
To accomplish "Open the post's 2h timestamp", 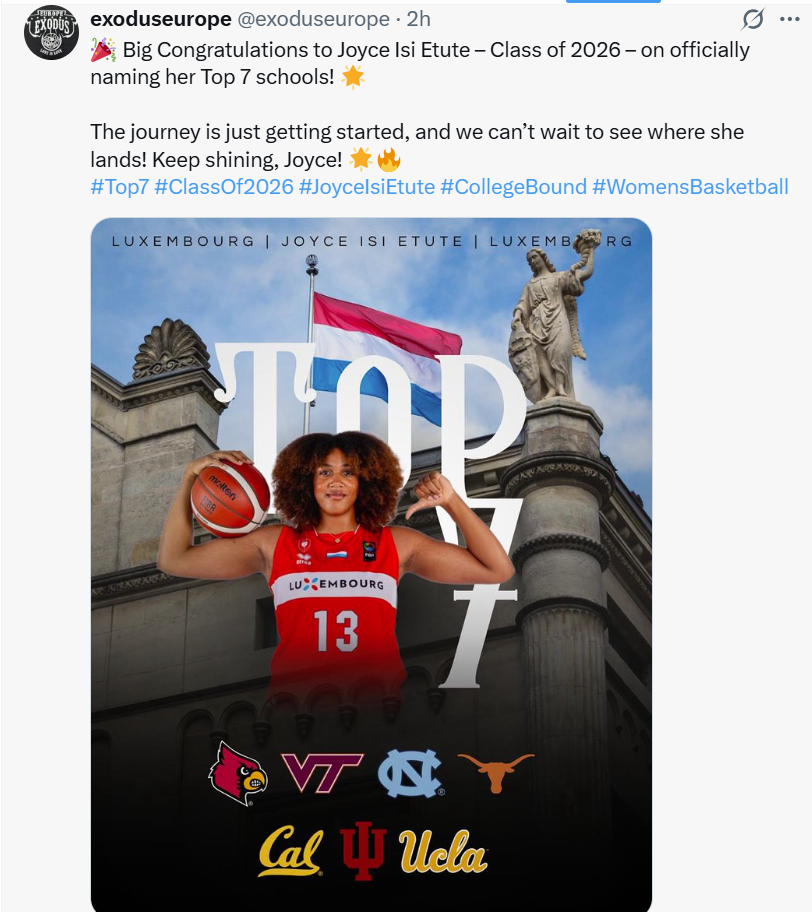I will [x=418, y=19].
